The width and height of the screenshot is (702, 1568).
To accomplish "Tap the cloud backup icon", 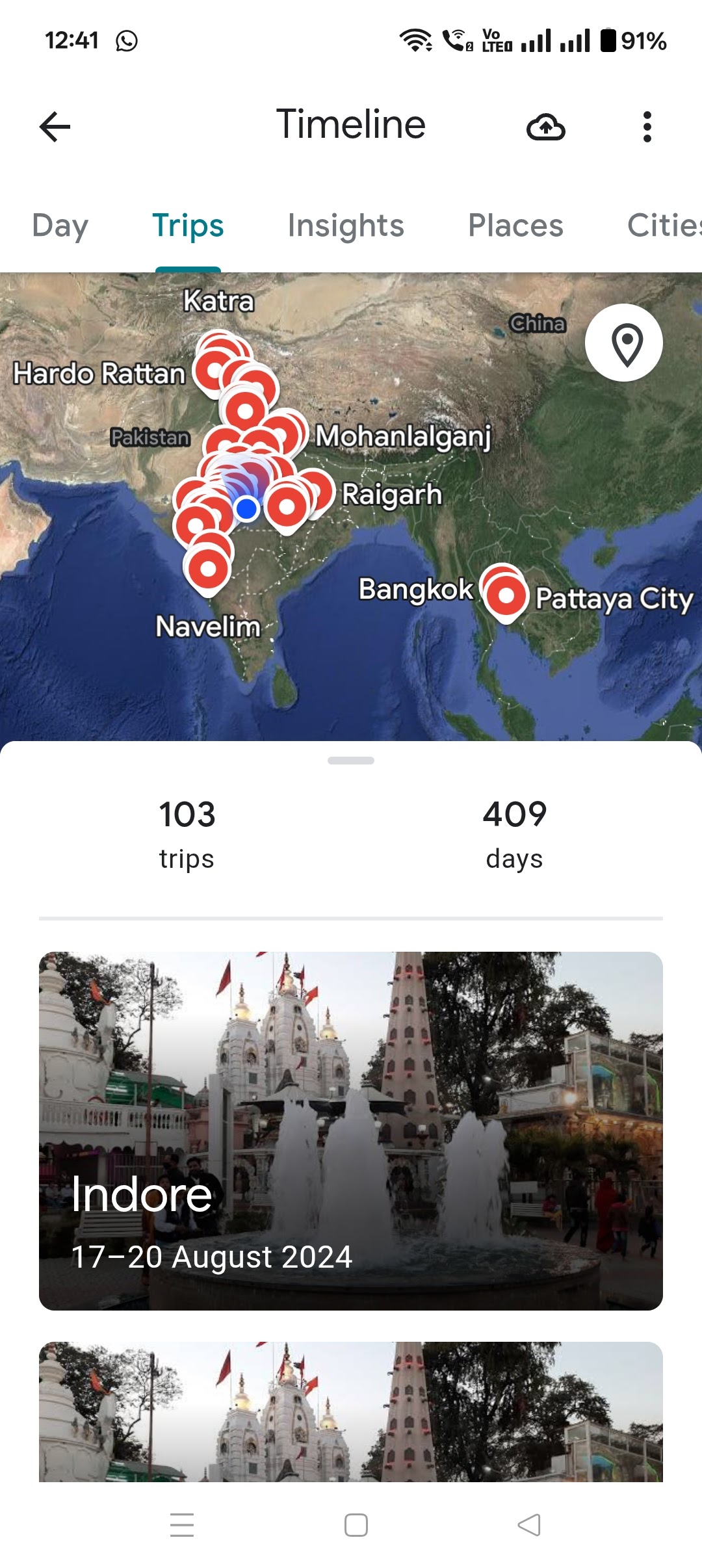I will point(545,127).
